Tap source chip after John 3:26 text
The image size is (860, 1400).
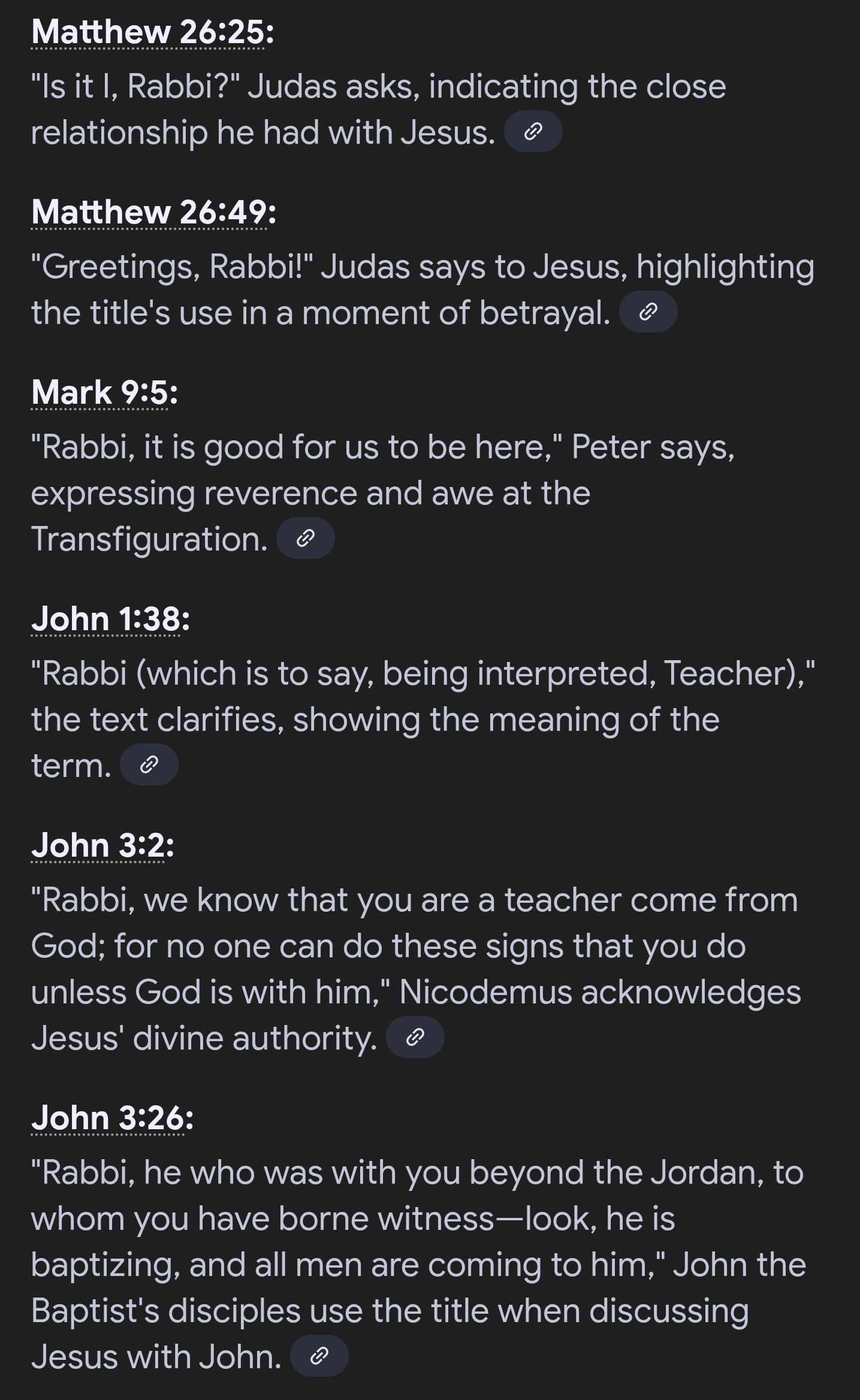319,1356
